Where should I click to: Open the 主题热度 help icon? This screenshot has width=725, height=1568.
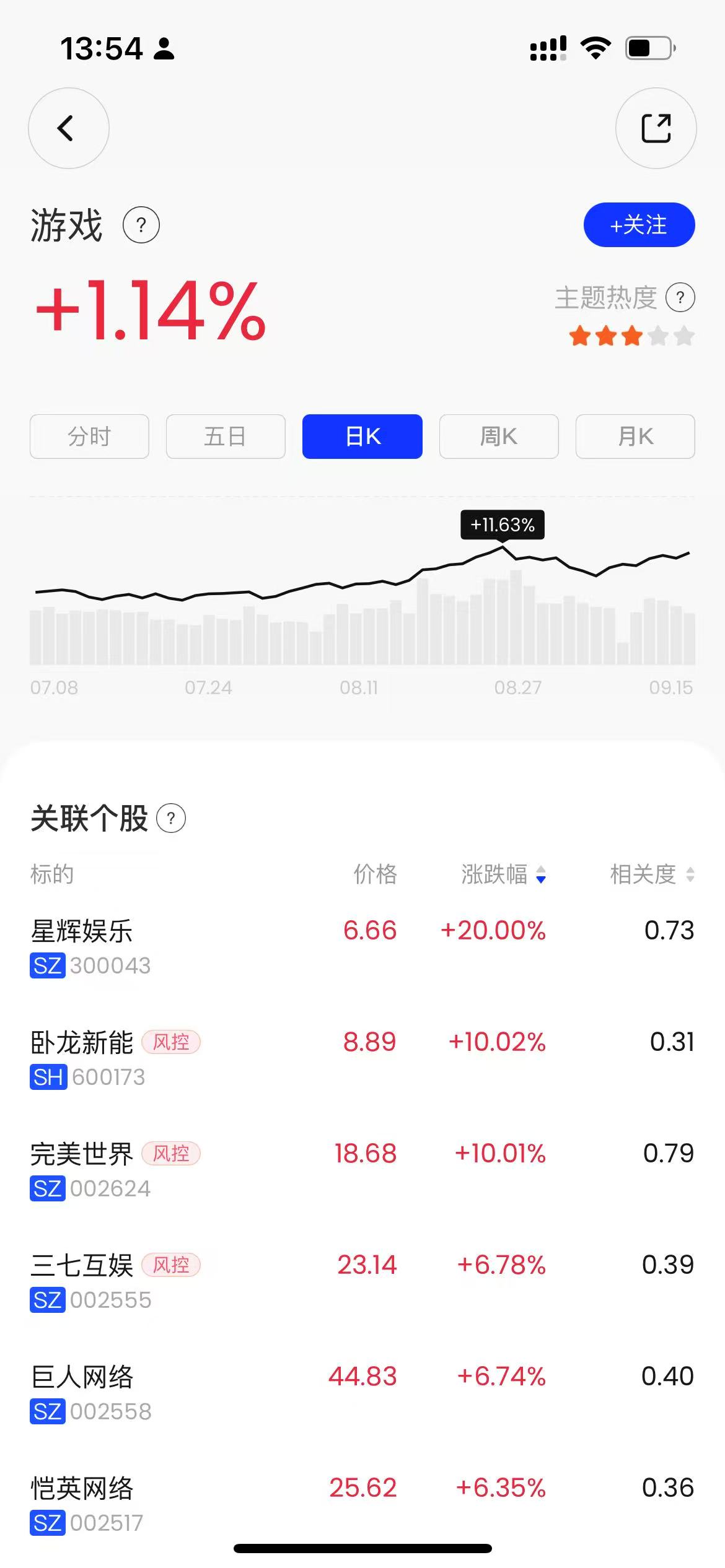click(680, 298)
